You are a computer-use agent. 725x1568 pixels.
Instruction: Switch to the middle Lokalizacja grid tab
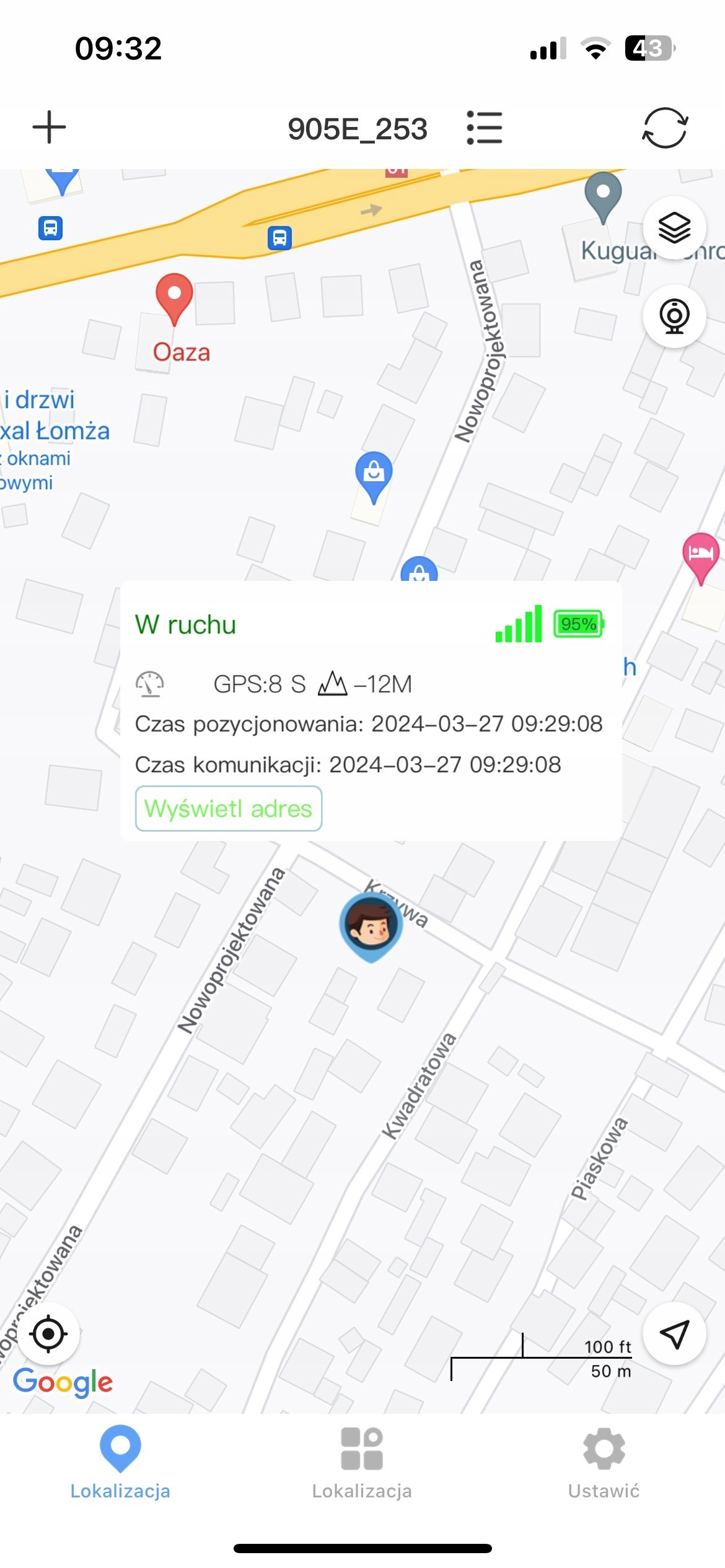coord(362,1463)
